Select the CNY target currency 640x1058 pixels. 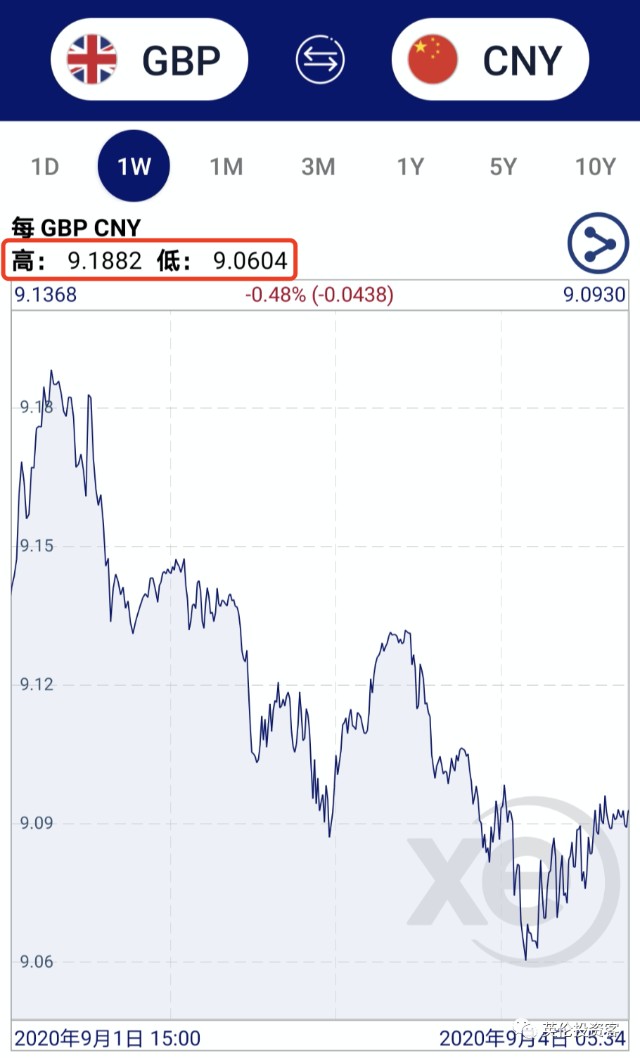pos(490,60)
